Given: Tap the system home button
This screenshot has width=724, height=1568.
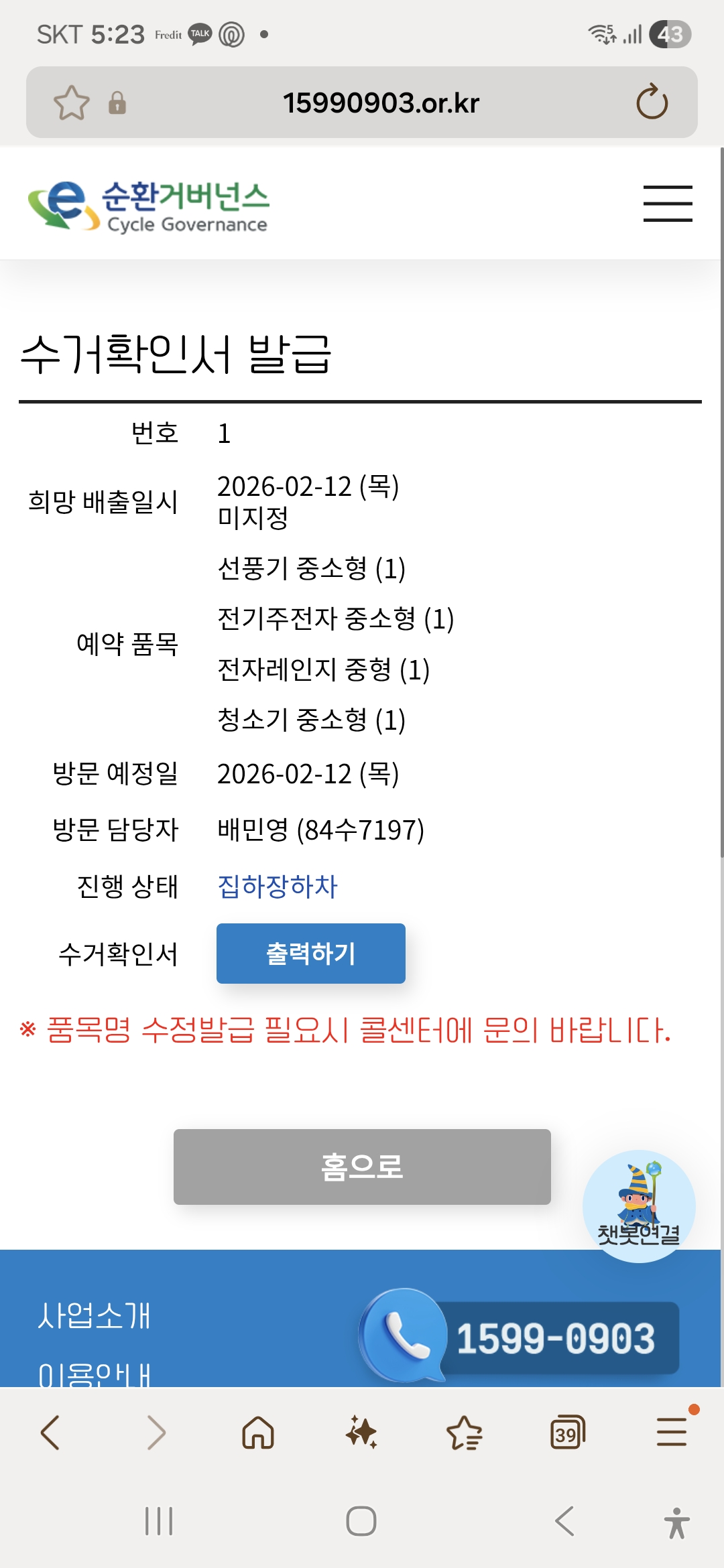Looking at the screenshot, I should coord(361,1521).
